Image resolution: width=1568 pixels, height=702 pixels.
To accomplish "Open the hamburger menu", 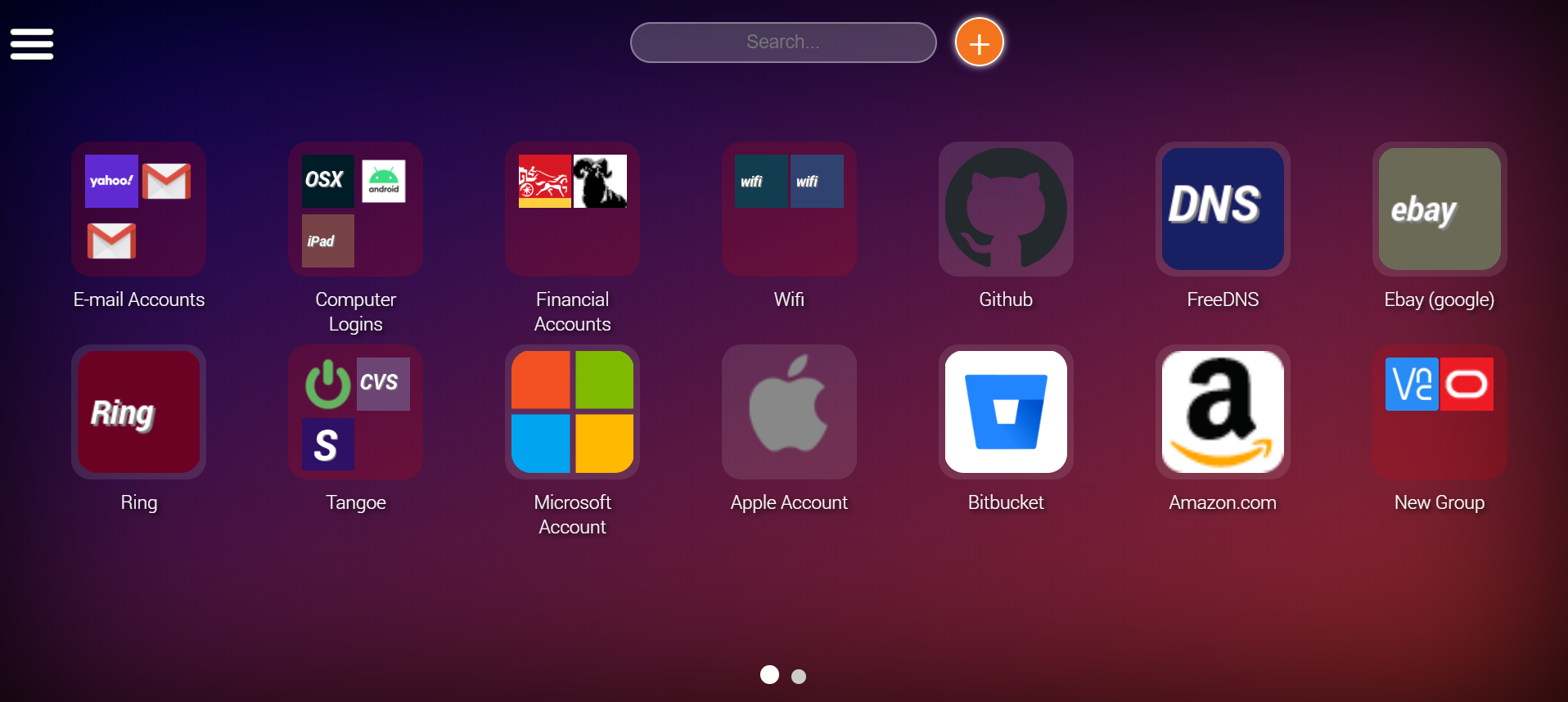I will [x=32, y=44].
